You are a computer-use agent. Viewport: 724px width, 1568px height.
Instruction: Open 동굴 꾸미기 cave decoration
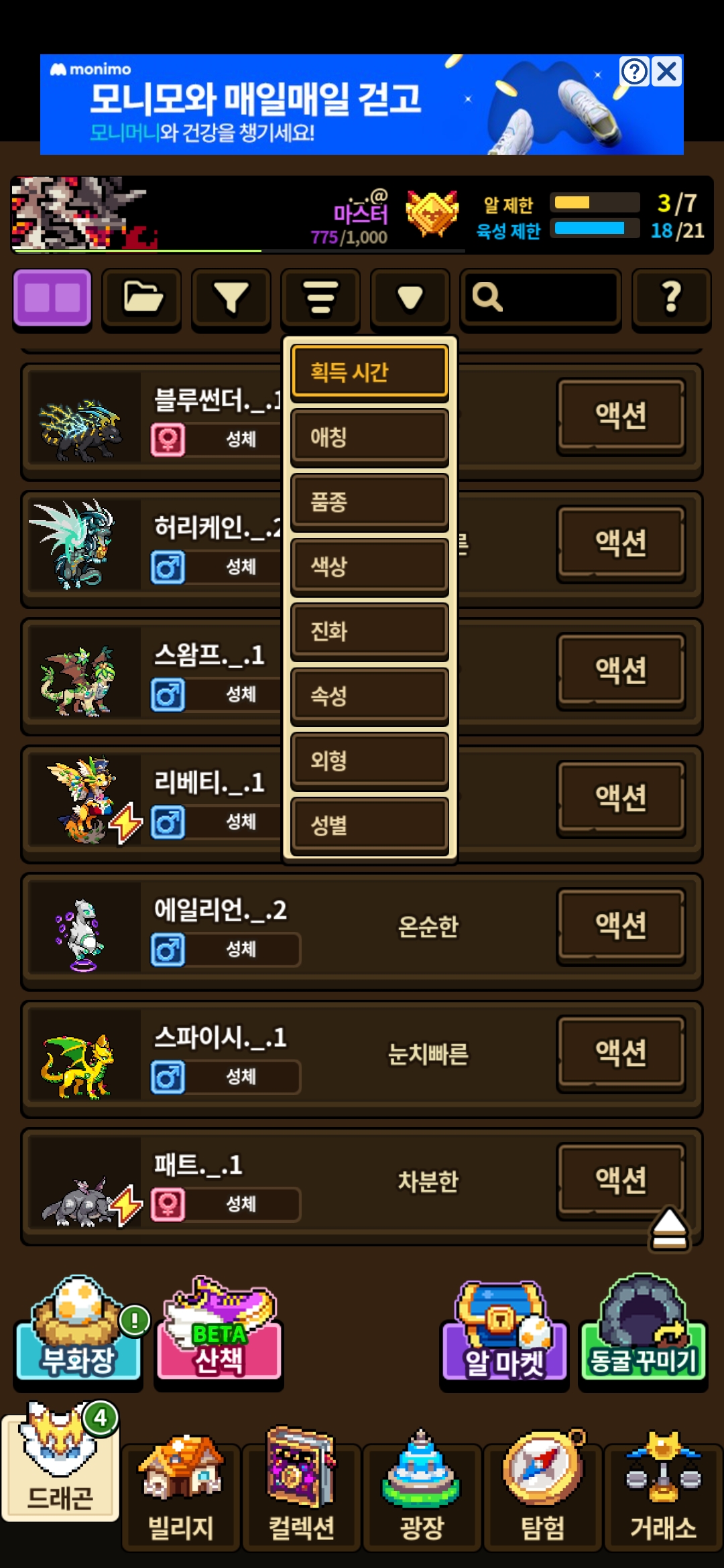pyautogui.click(x=643, y=1333)
